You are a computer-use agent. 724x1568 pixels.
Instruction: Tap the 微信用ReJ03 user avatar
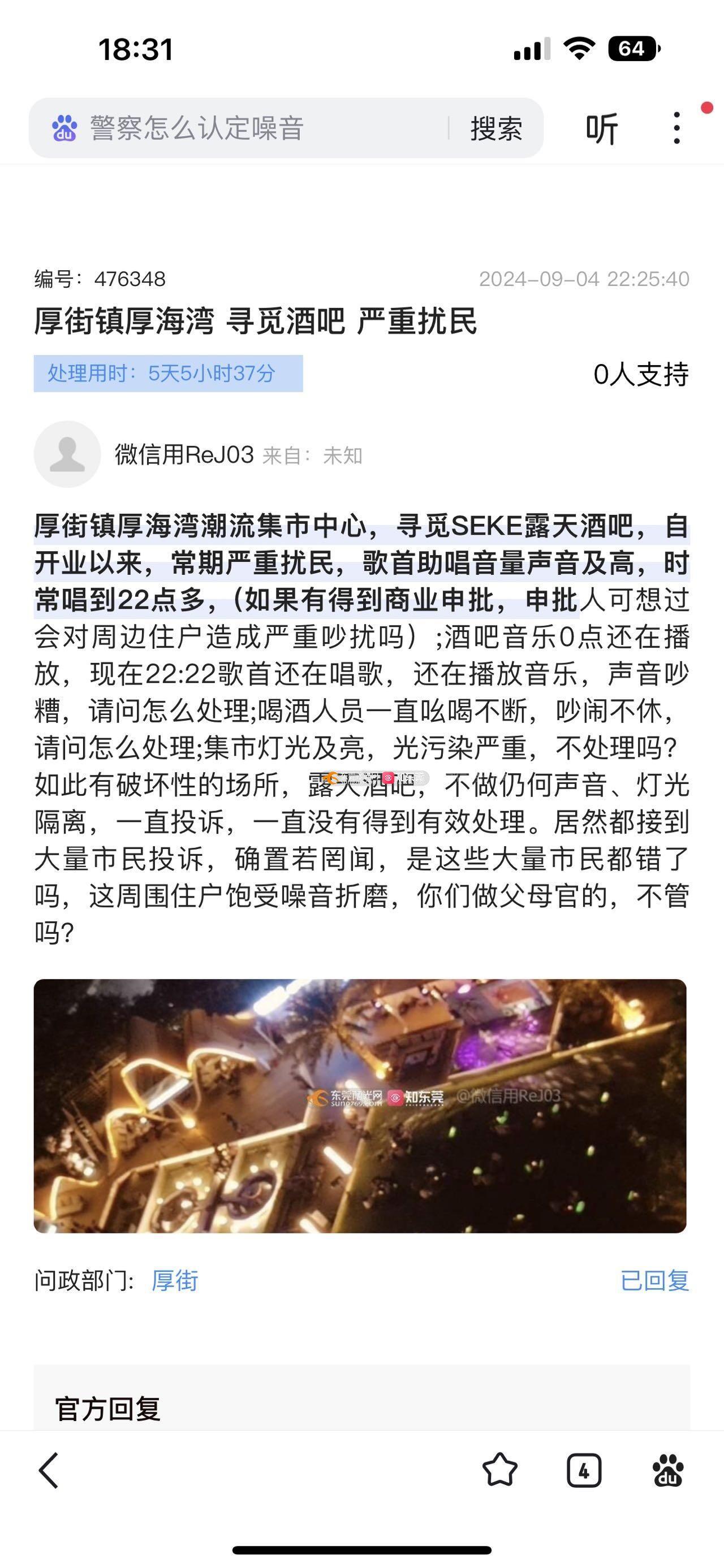click(67, 454)
